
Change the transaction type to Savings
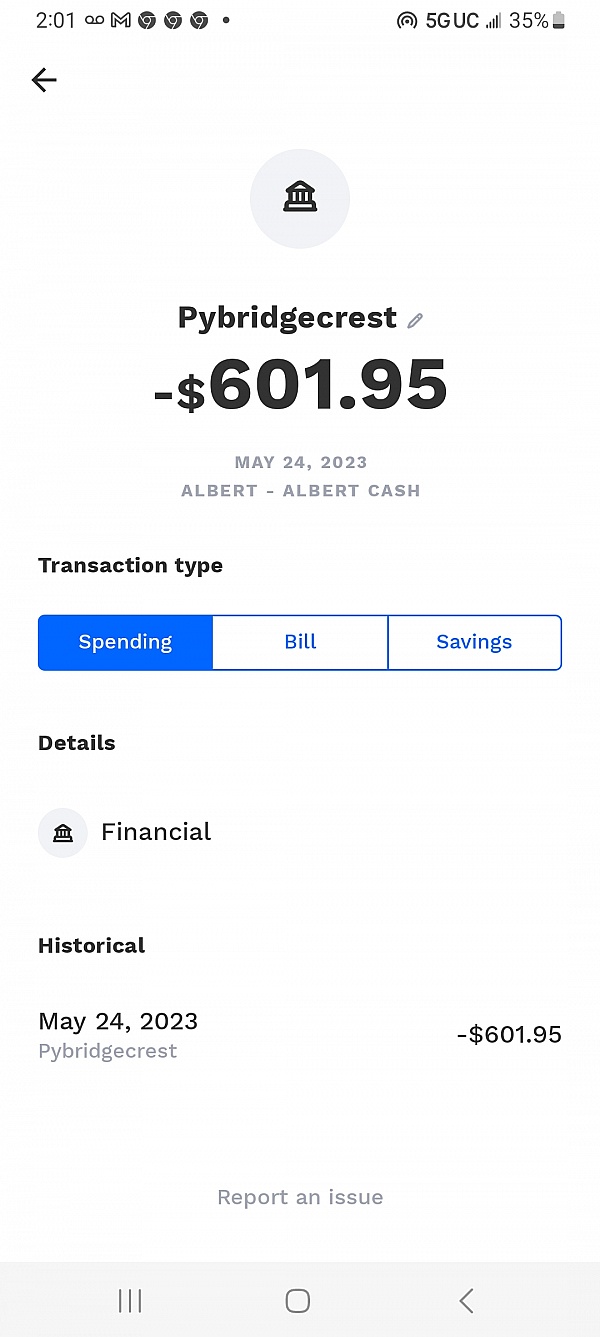click(x=474, y=642)
